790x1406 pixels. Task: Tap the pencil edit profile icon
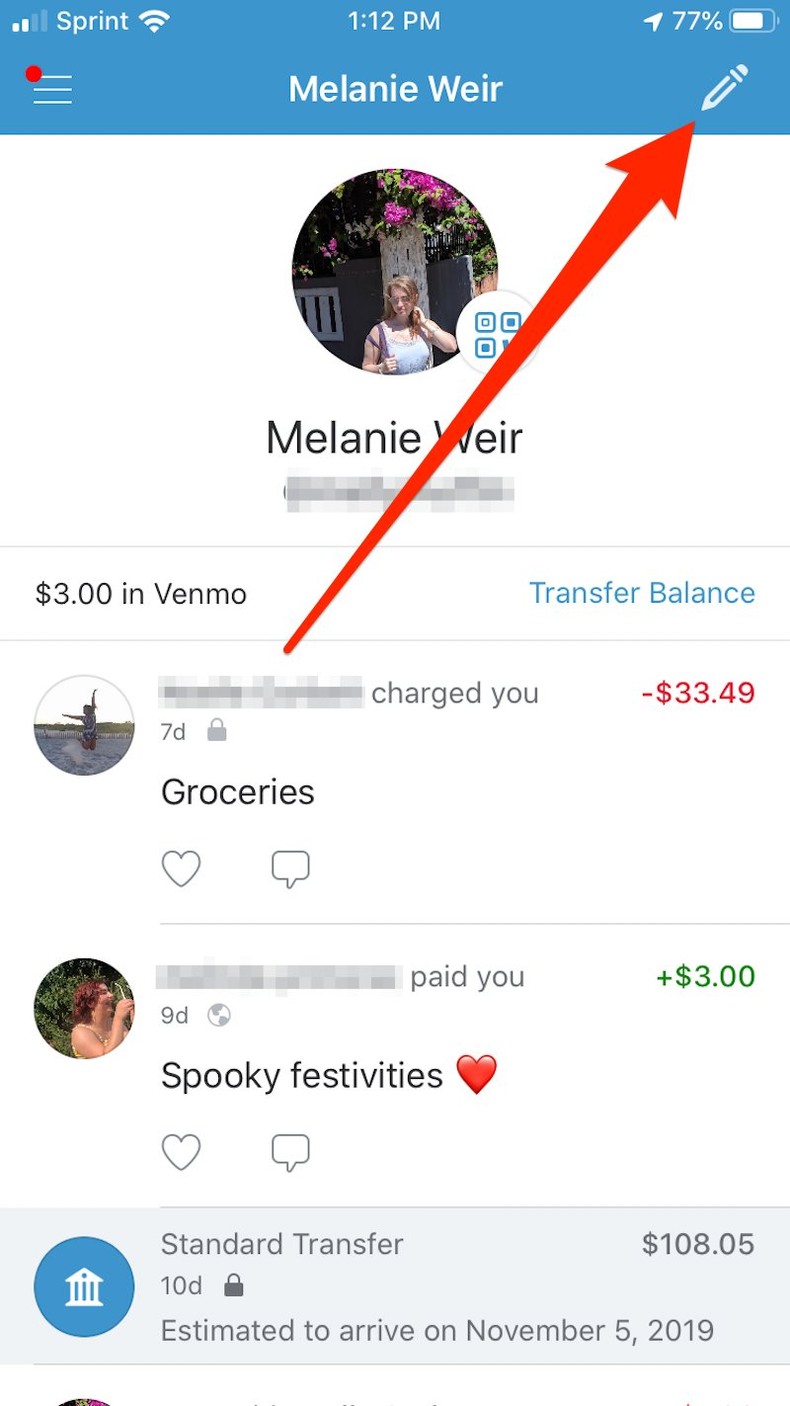(725, 88)
